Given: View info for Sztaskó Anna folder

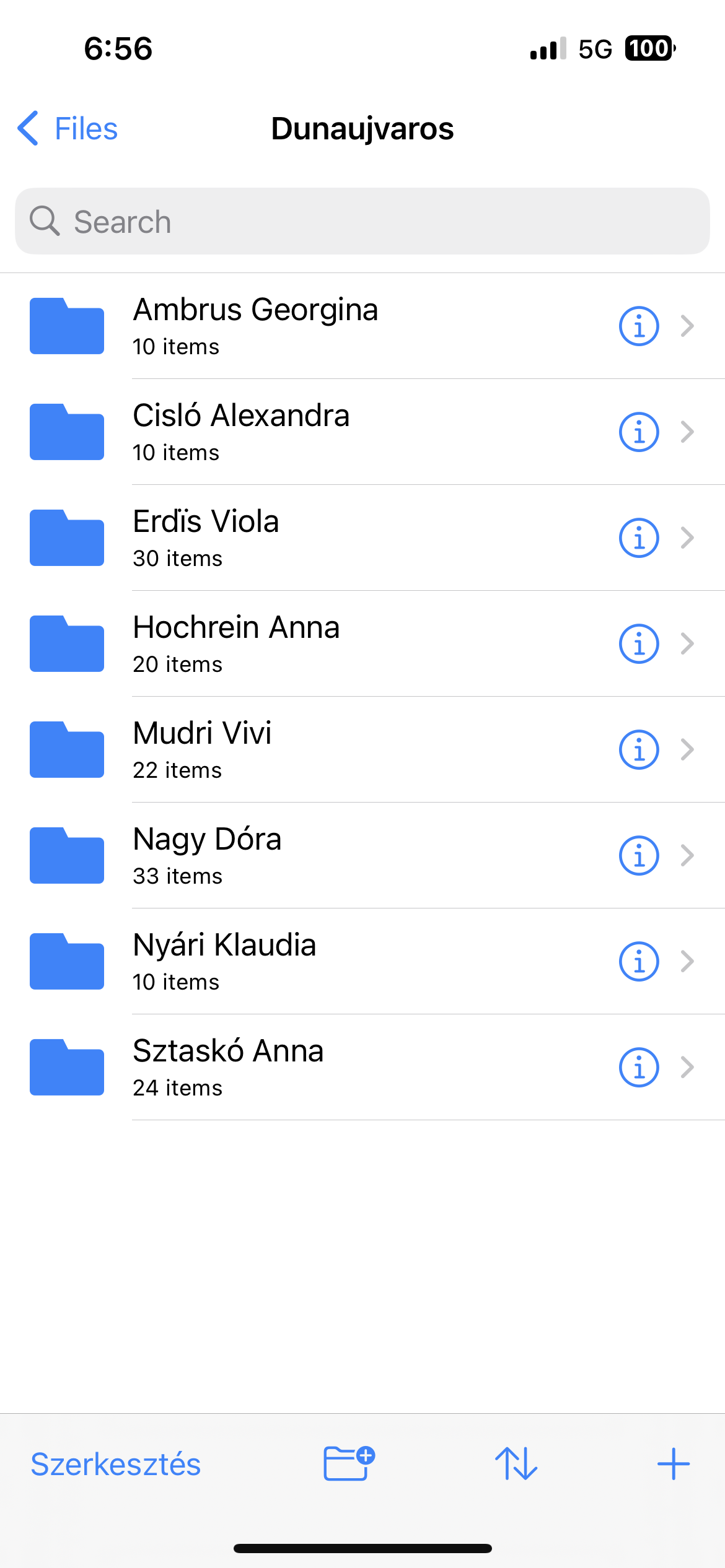Looking at the screenshot, I should point(638,1067).
